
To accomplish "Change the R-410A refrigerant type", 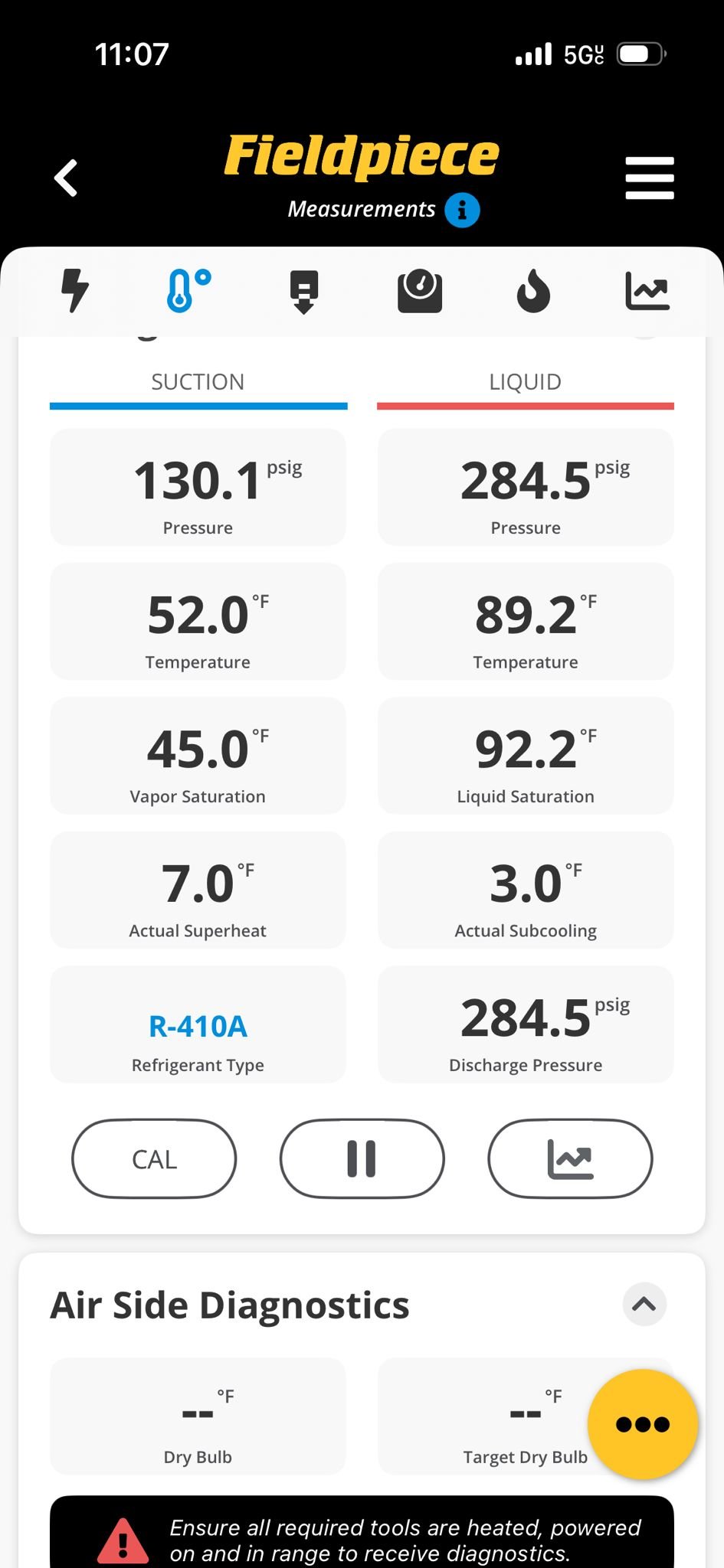I will pos(198,1026).
